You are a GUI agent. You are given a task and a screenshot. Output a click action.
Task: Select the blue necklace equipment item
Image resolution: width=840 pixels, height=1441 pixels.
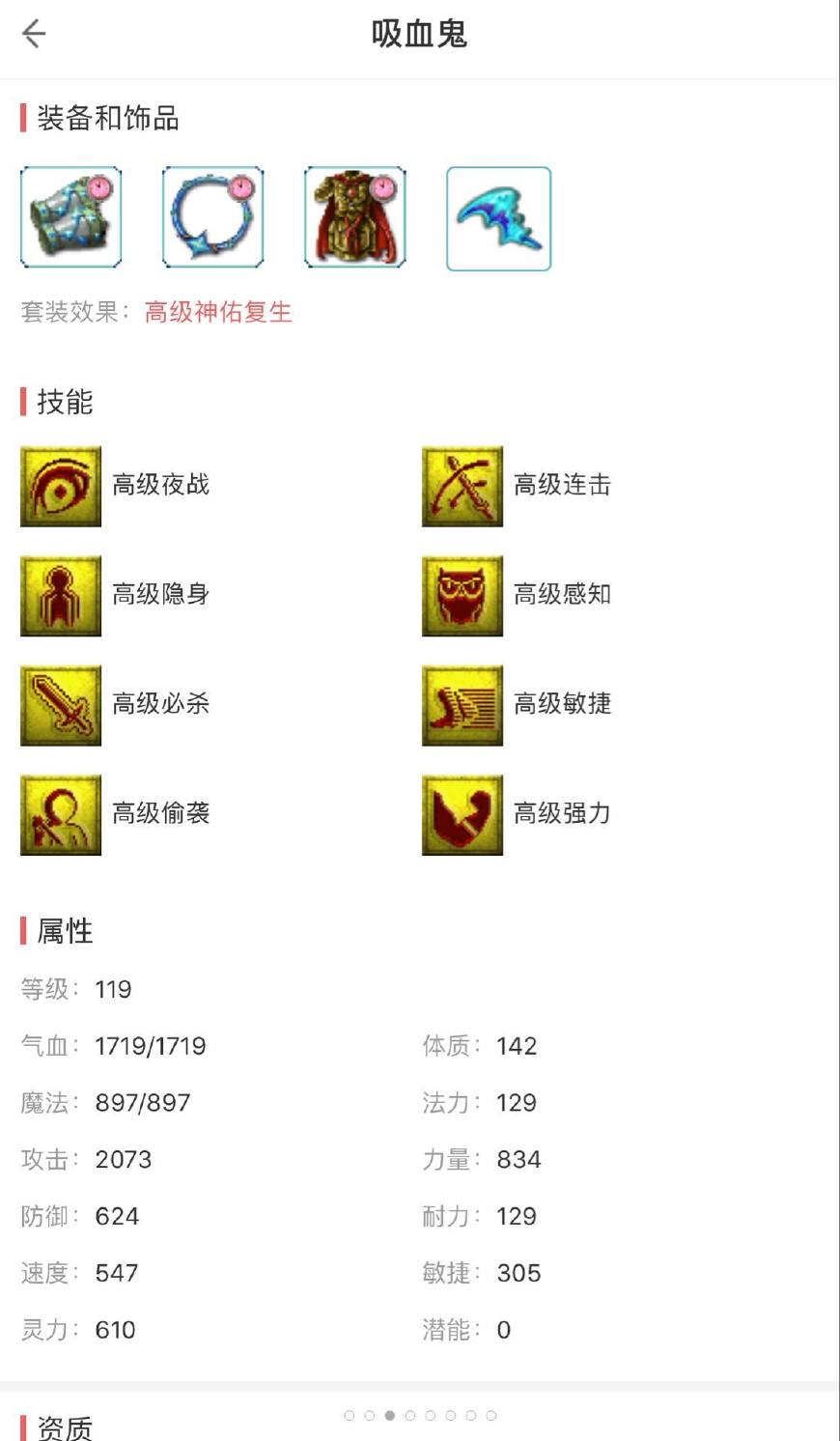click(x=212, y=217)
